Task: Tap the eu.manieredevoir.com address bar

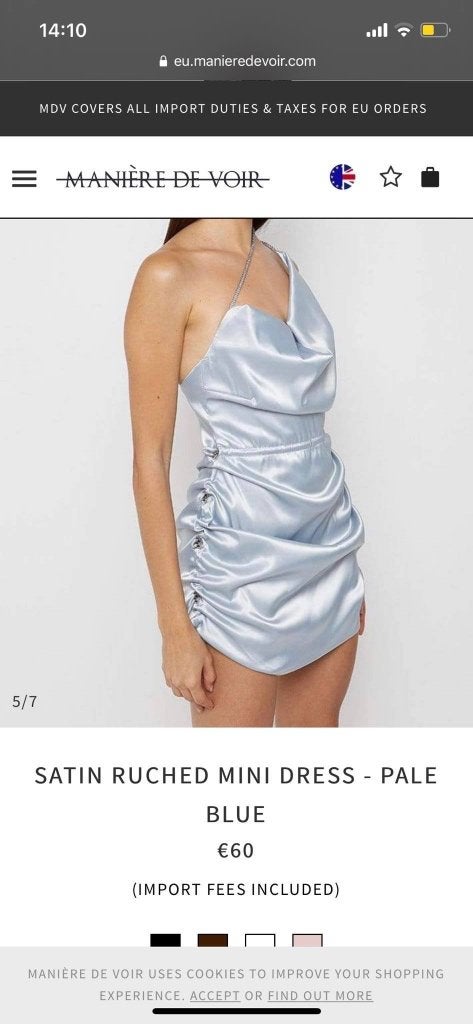Action: (236, 61)
